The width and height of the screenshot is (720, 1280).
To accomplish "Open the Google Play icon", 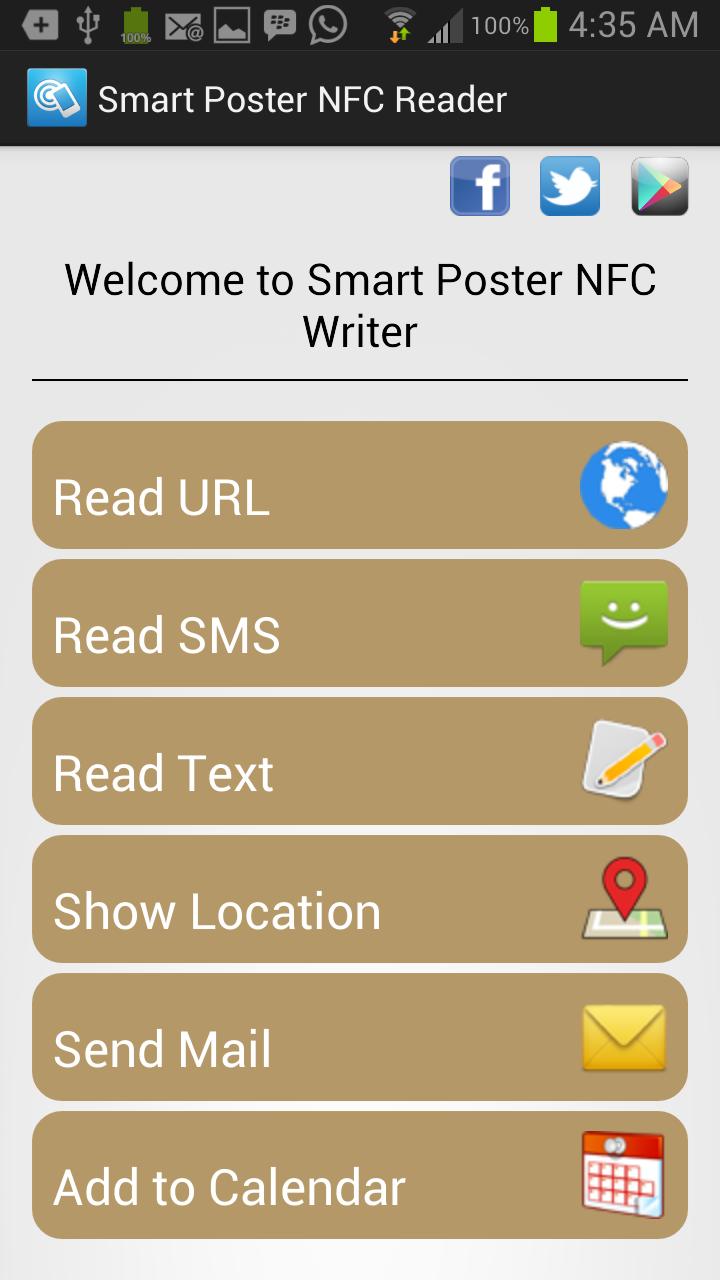I will click(659, 186).
